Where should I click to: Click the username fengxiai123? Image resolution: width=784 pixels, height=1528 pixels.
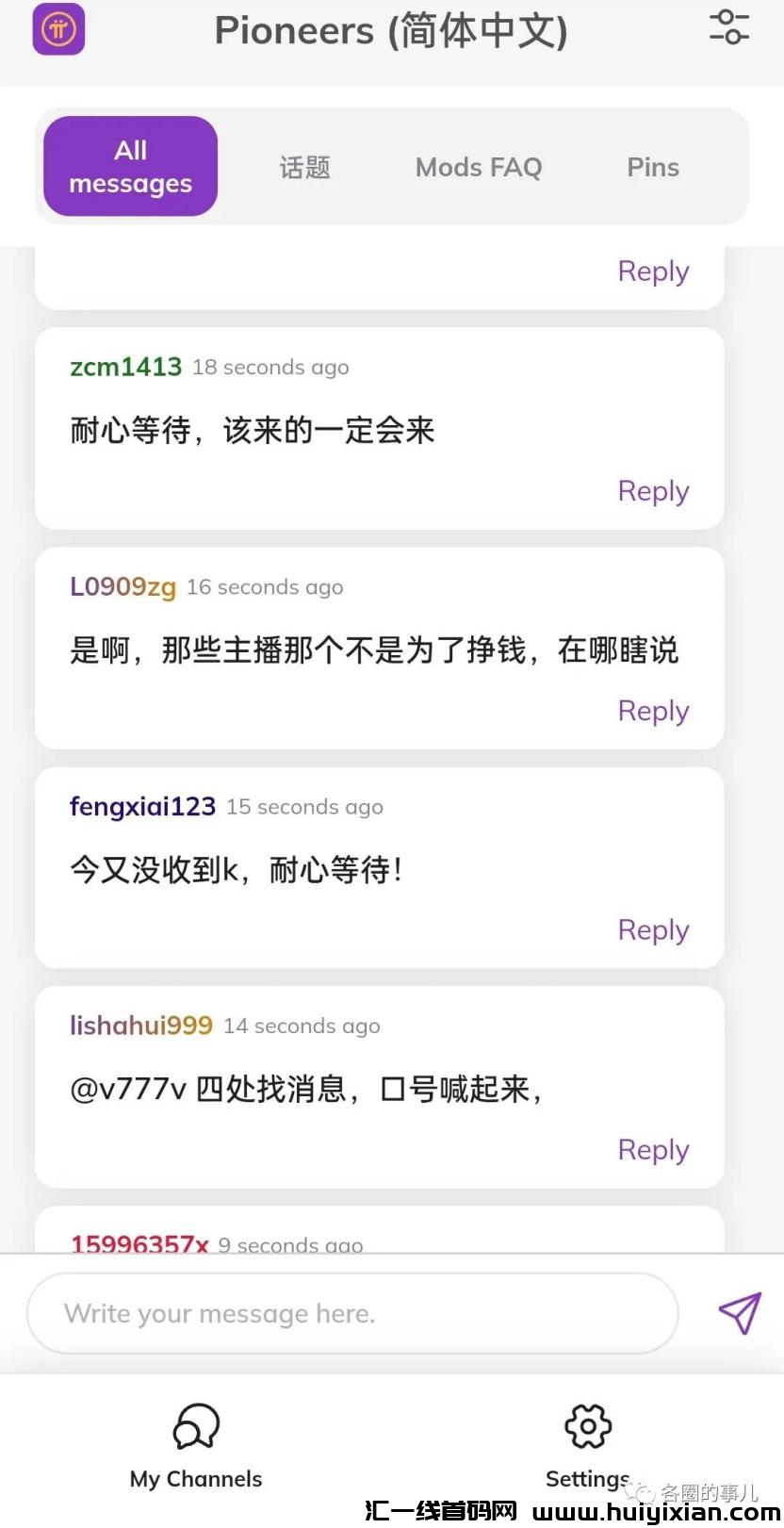pos(142,806)
